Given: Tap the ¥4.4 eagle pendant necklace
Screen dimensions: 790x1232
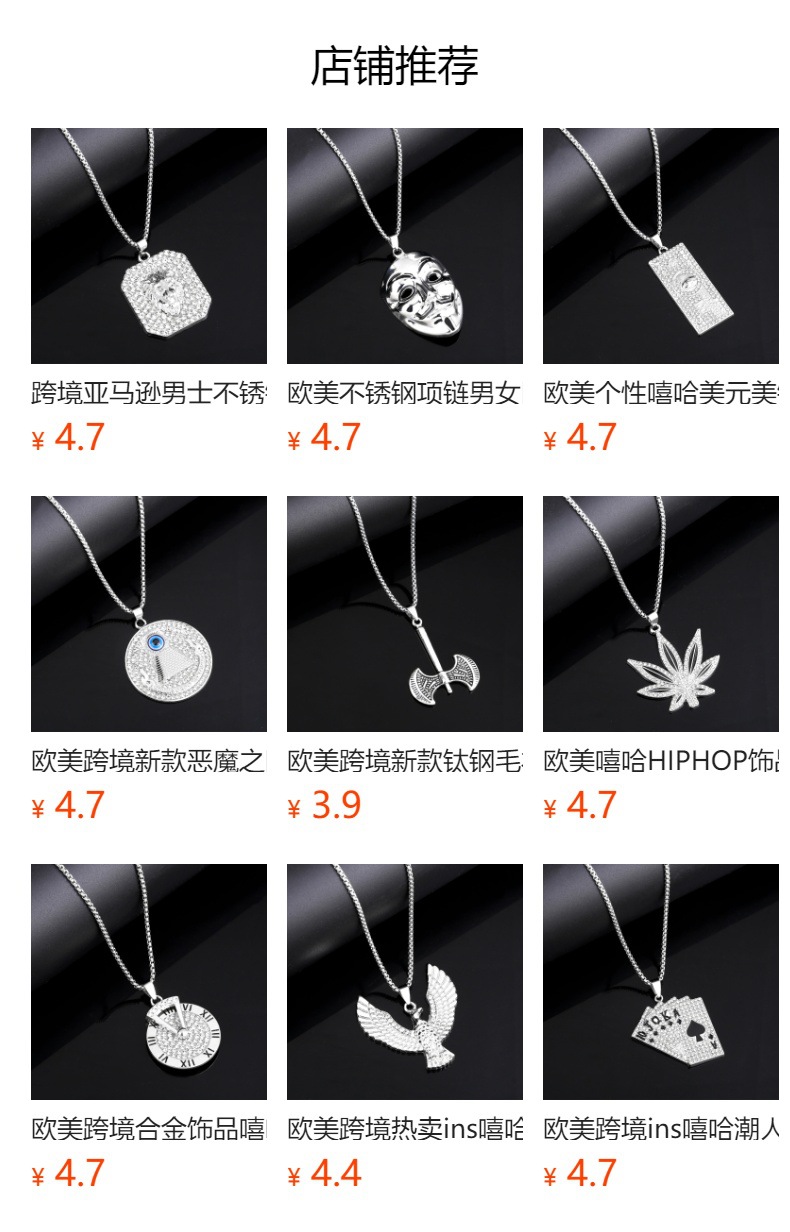Looking at the screenshot, I should (405, 982).
